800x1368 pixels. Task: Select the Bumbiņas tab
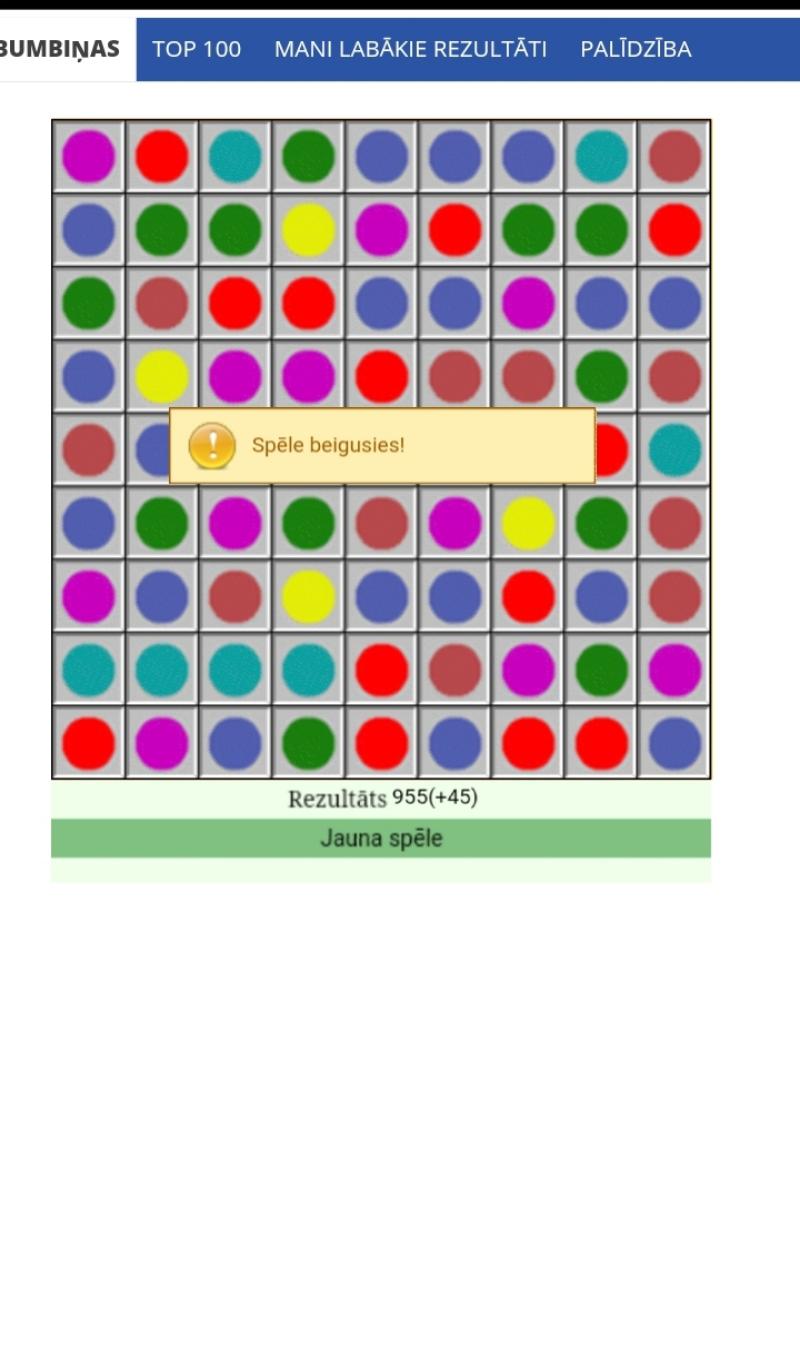(x=60, y=49)
